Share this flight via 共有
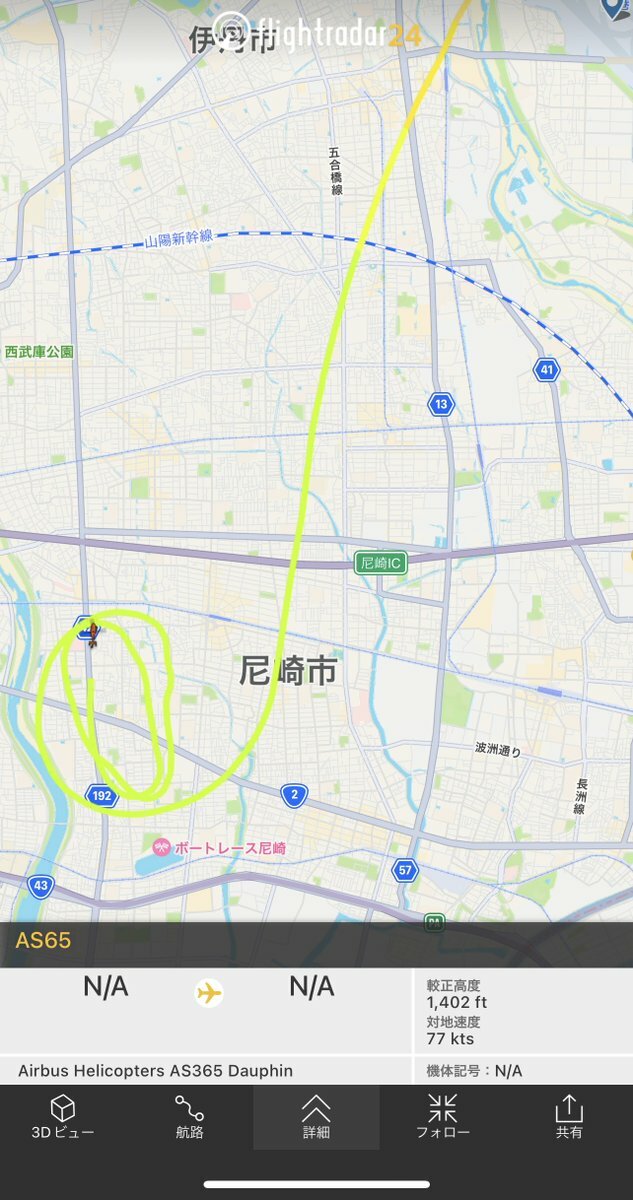Screen dimensions: 633x1200 569,1117
